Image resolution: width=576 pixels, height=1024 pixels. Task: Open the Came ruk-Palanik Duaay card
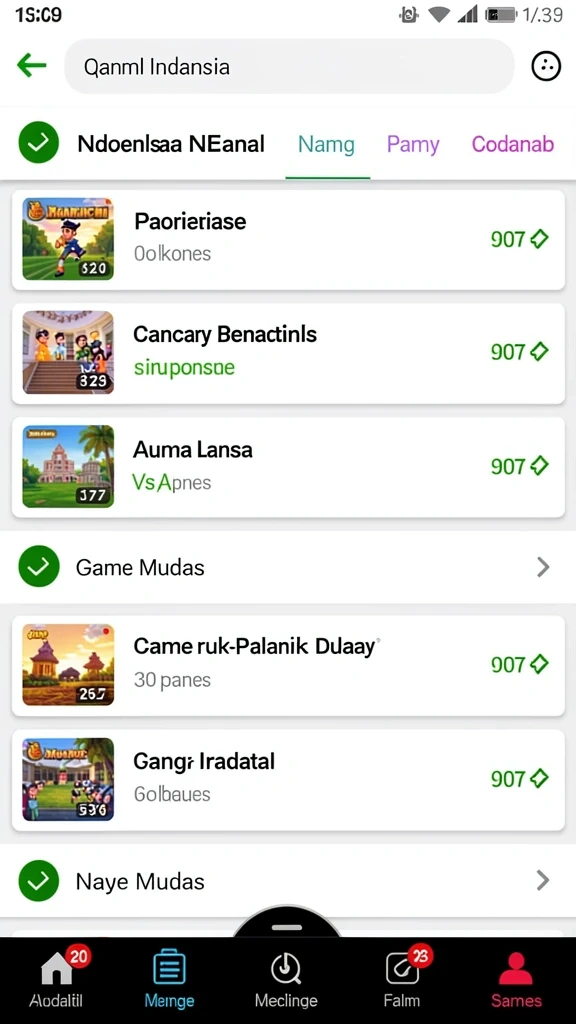[x=288, y=665]
